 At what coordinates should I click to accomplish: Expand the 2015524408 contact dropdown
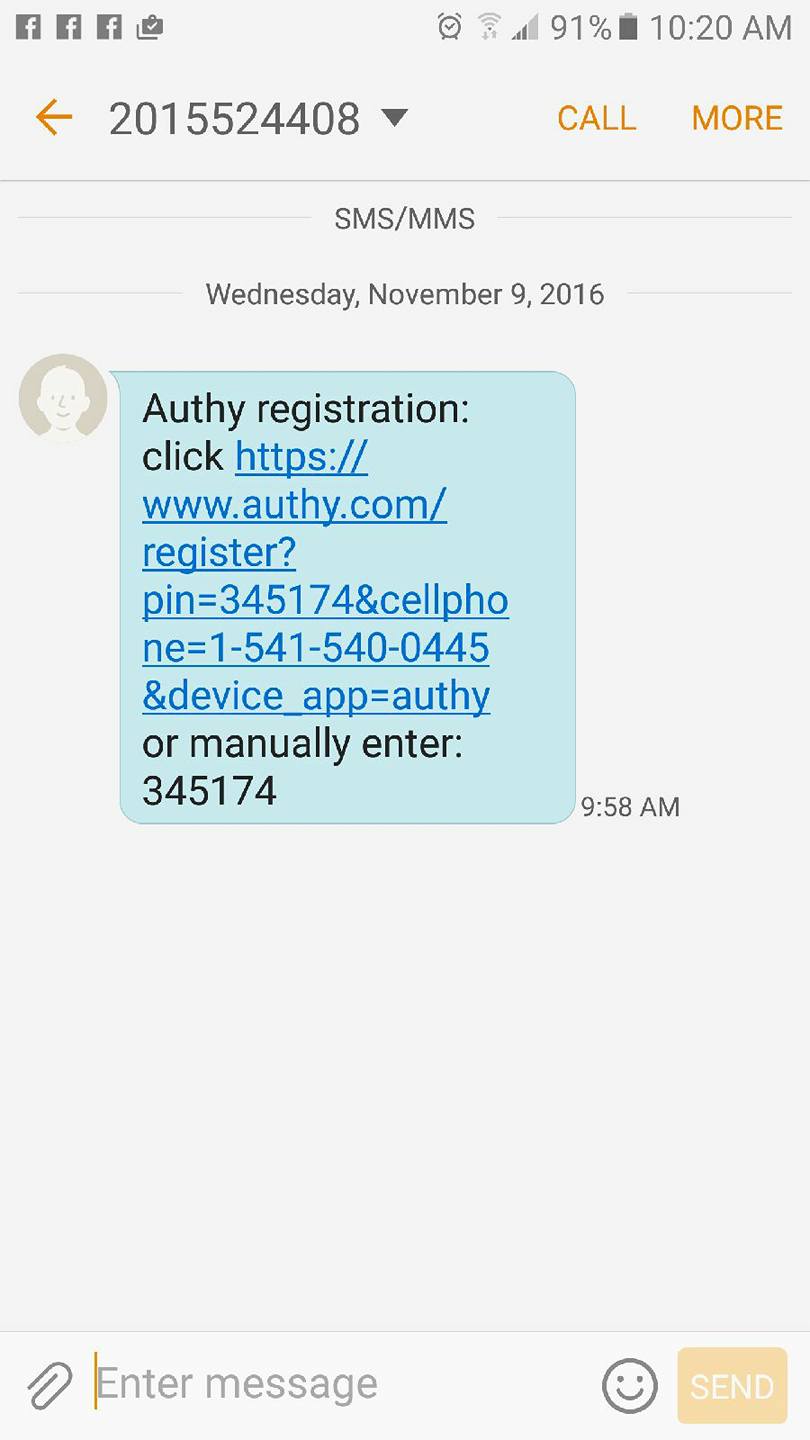395,118
